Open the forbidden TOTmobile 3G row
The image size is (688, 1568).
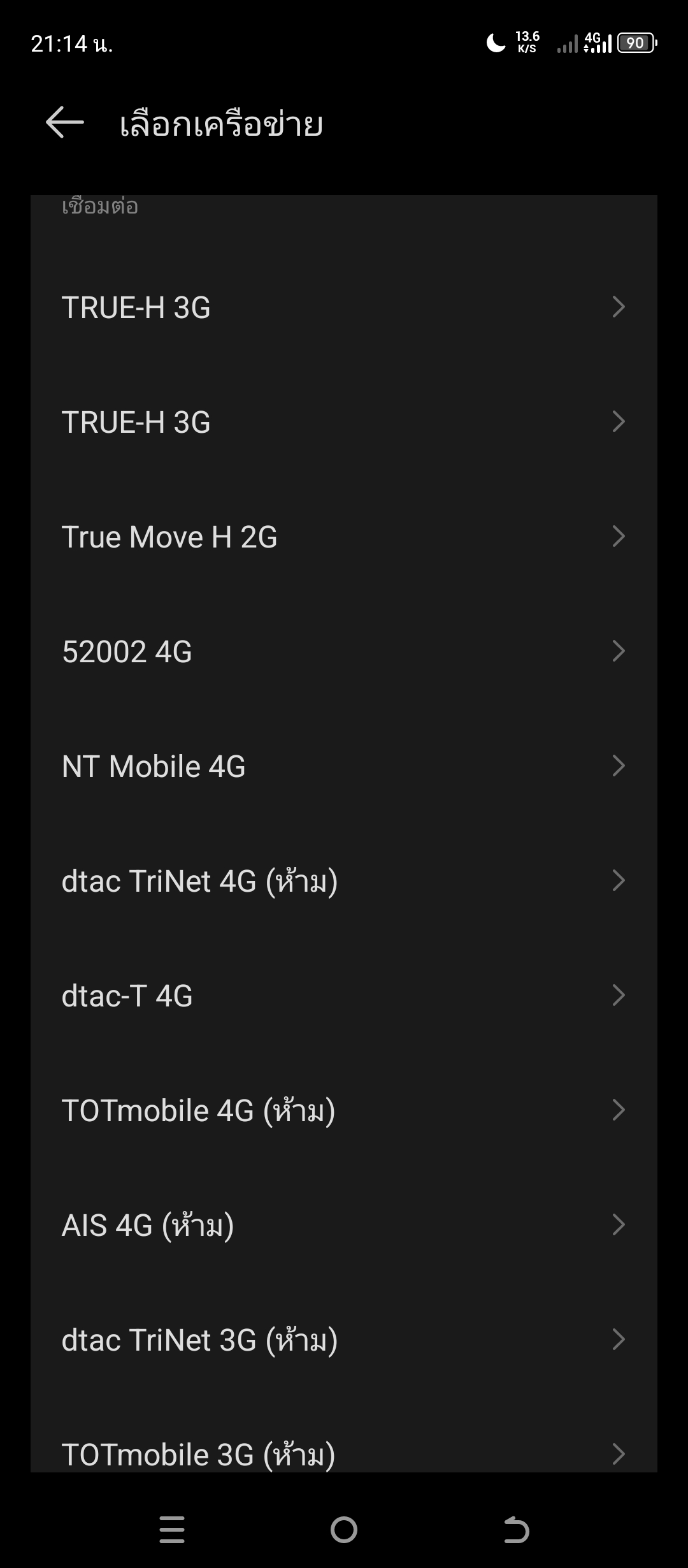pyautogui.click(x=344, y=1435)
